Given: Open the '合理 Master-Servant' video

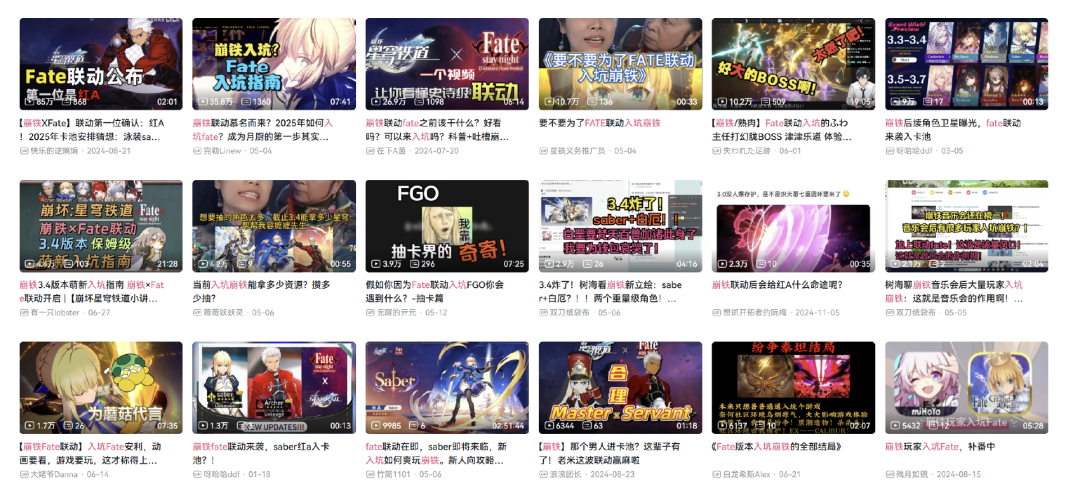Looking at the screenshot, I should pyautogui.click(x=620, y=387).
